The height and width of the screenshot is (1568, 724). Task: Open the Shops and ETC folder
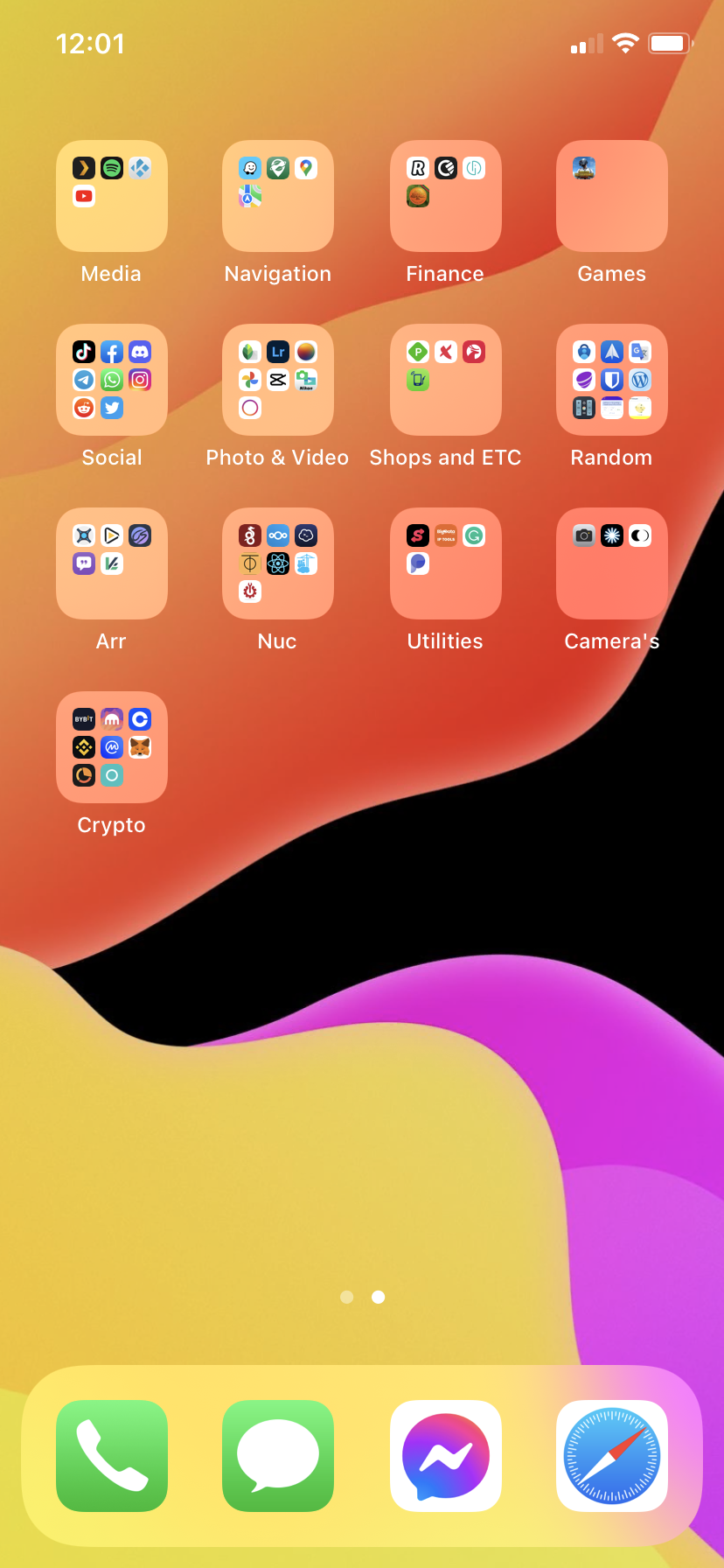coord(446,380)
